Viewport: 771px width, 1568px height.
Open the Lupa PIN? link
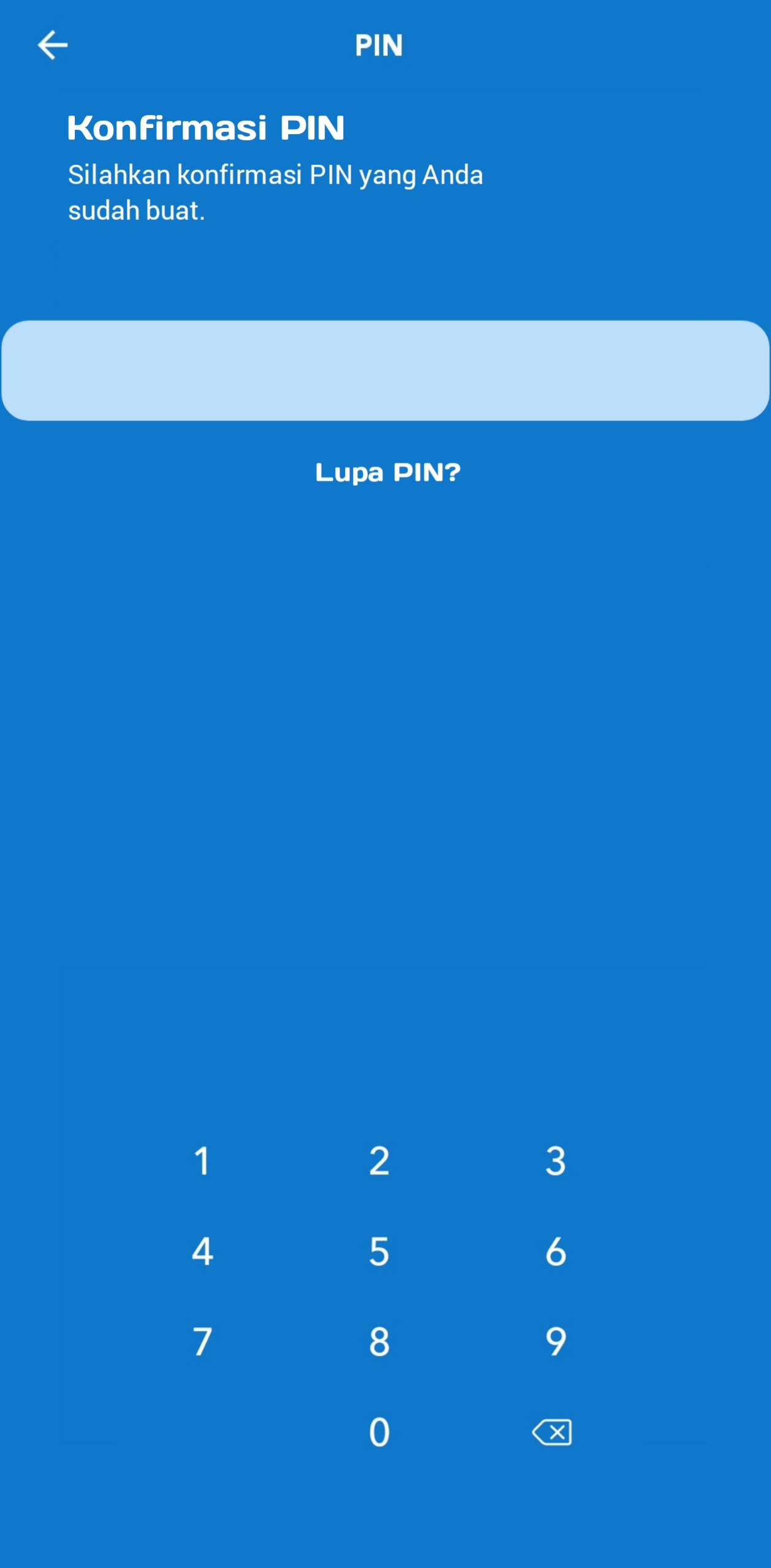point(387,472)
